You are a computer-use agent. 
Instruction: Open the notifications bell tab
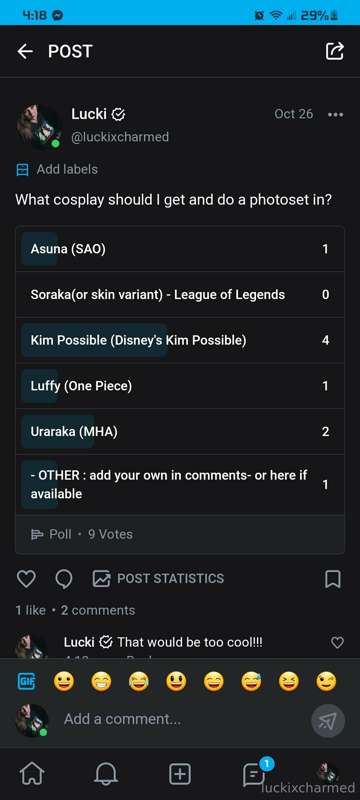point(106,774)
